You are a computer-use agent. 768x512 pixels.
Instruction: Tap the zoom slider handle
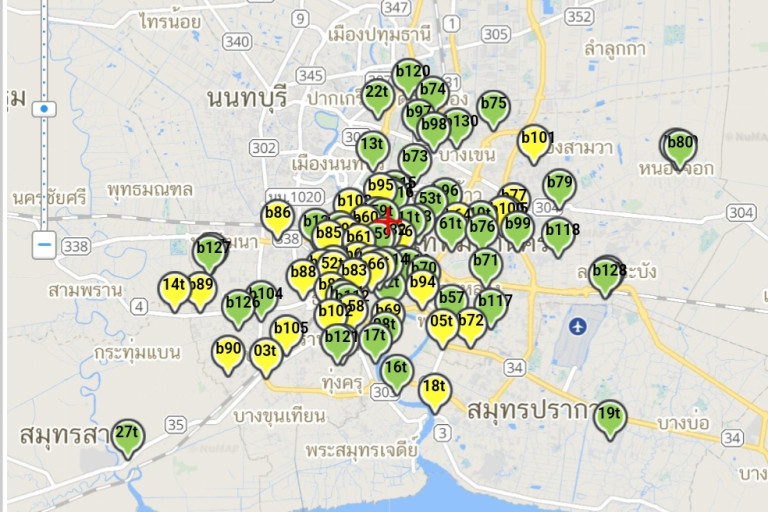point(44,108)
